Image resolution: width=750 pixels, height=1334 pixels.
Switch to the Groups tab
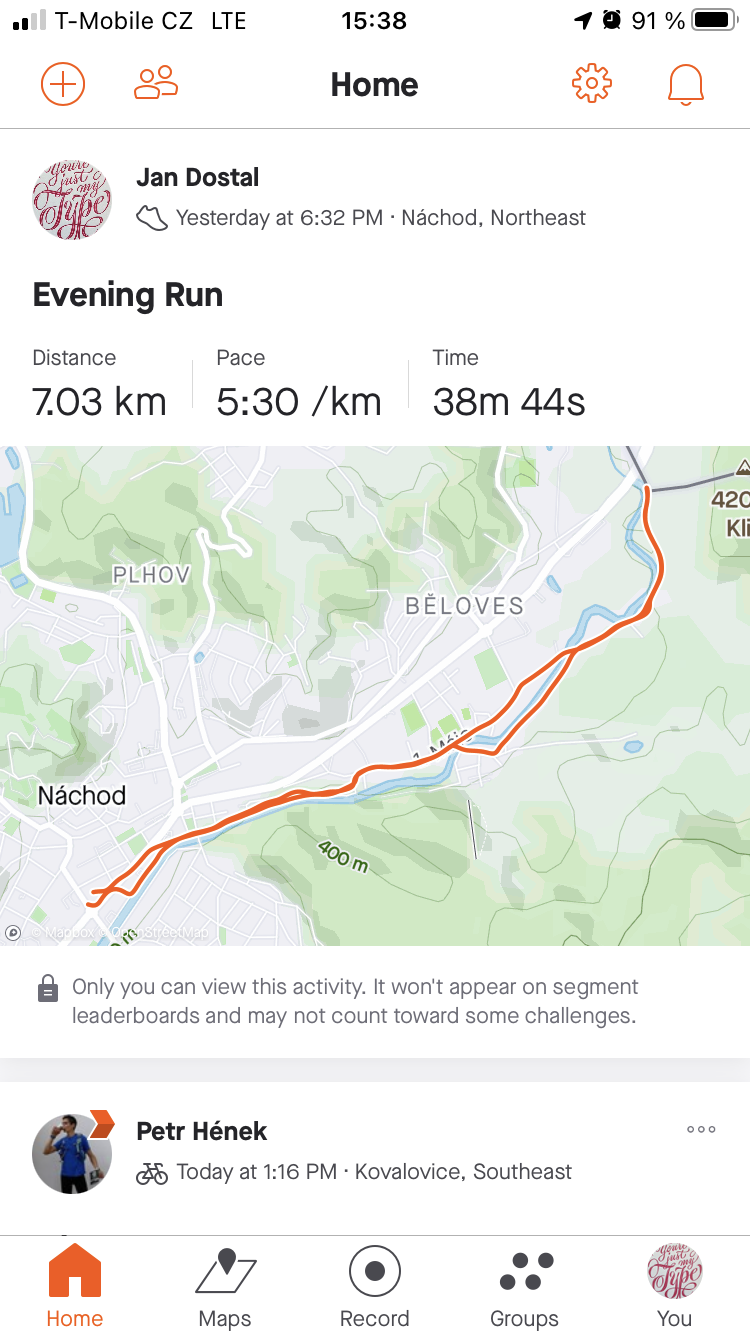pyautogui.click(x=525, y=1287)
